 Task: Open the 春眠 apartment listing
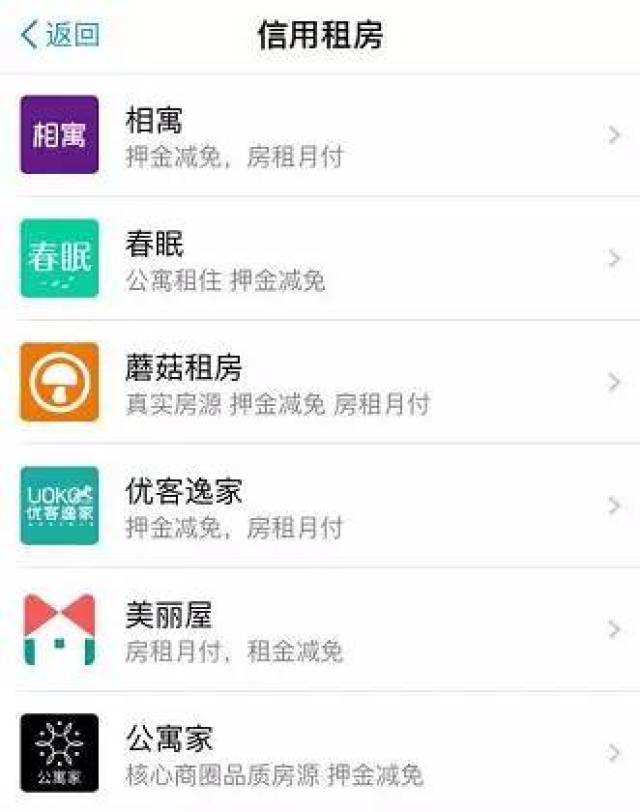tap(320, 258)
